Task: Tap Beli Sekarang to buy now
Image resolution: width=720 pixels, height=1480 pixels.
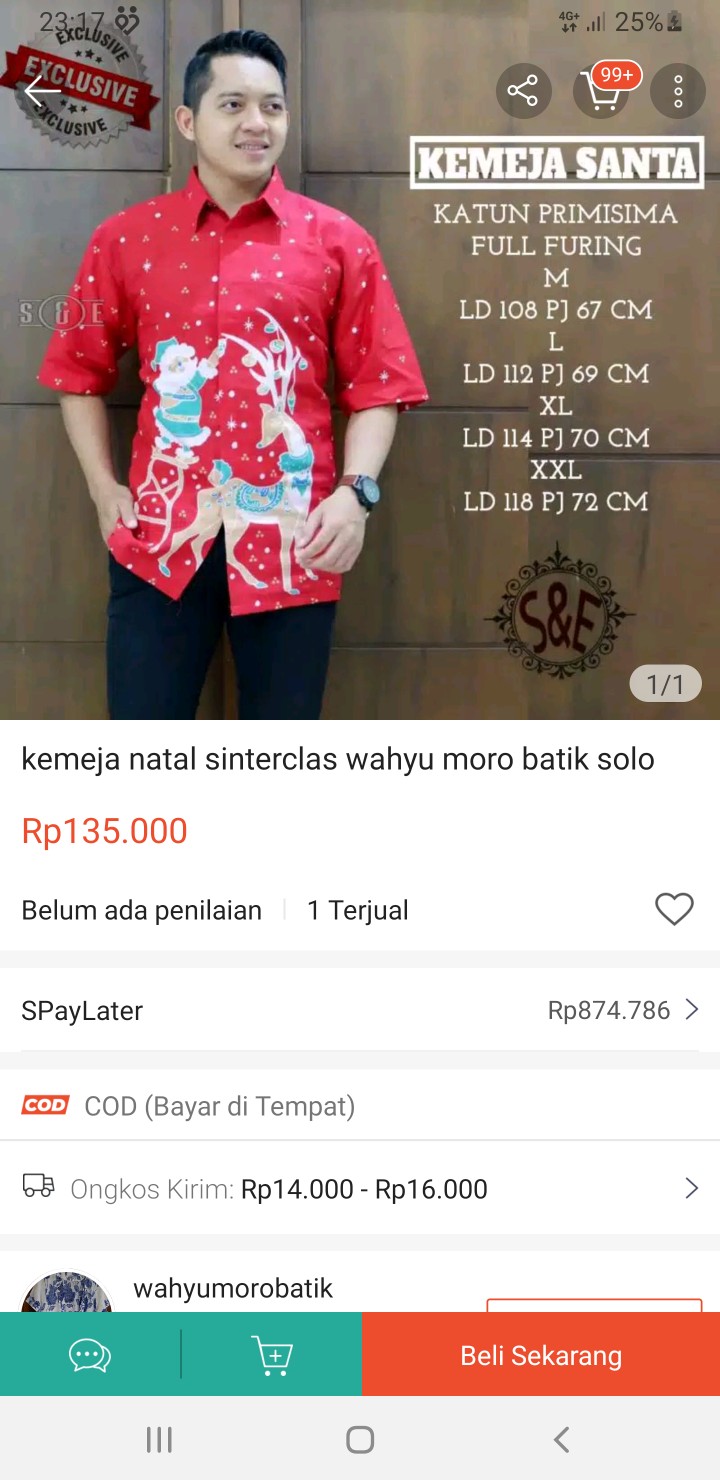Action: (540, 1354)
